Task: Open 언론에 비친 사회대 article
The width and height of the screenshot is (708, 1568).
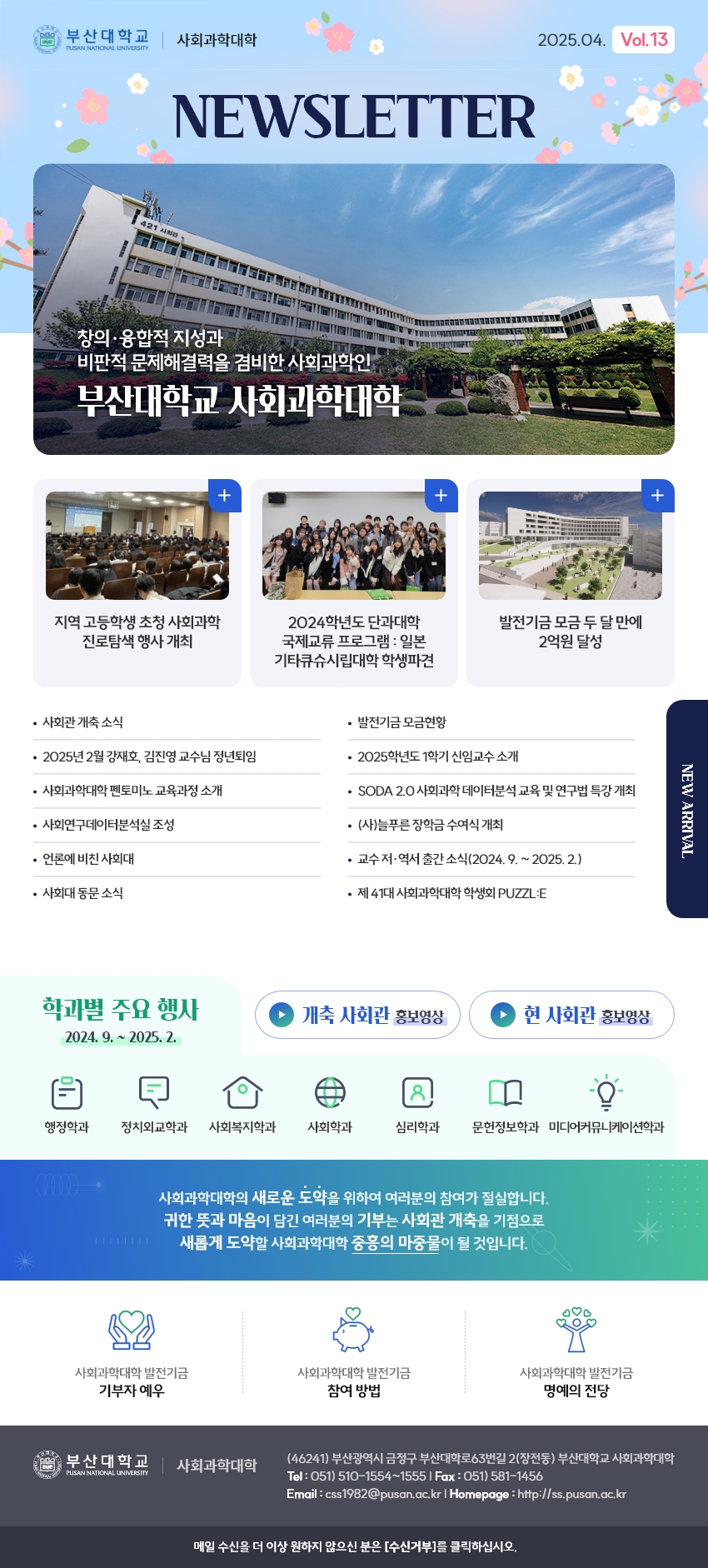Action: 88,859
